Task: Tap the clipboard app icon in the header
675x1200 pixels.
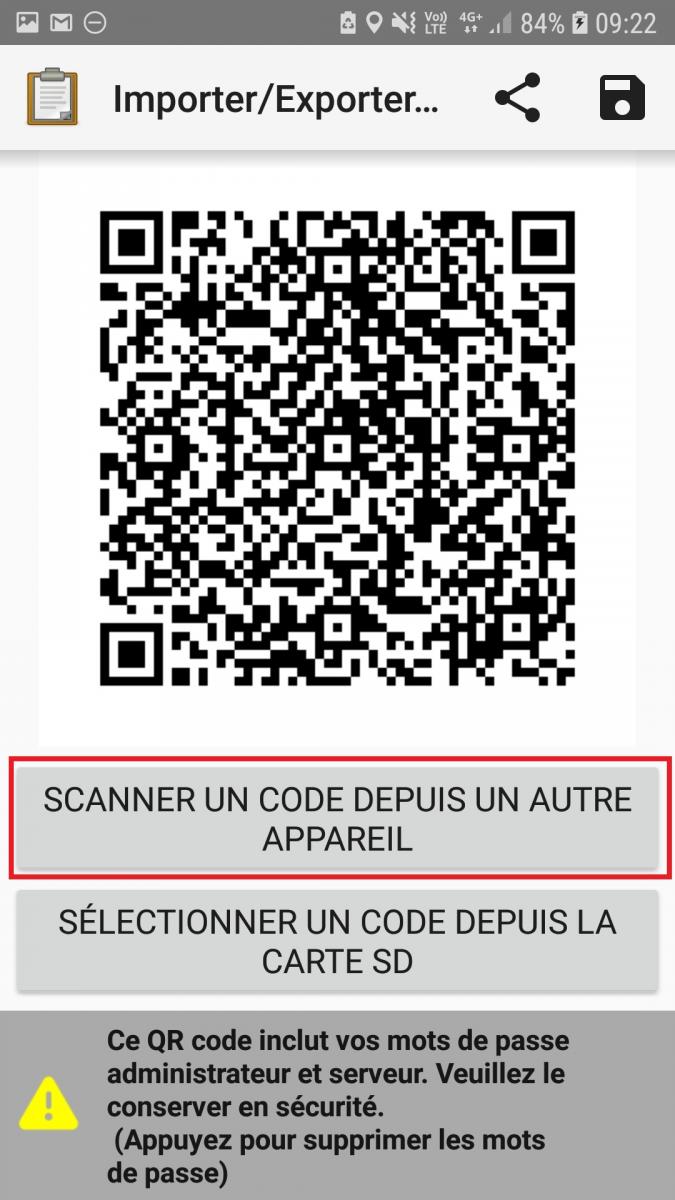Action: (x=52, y=97)
